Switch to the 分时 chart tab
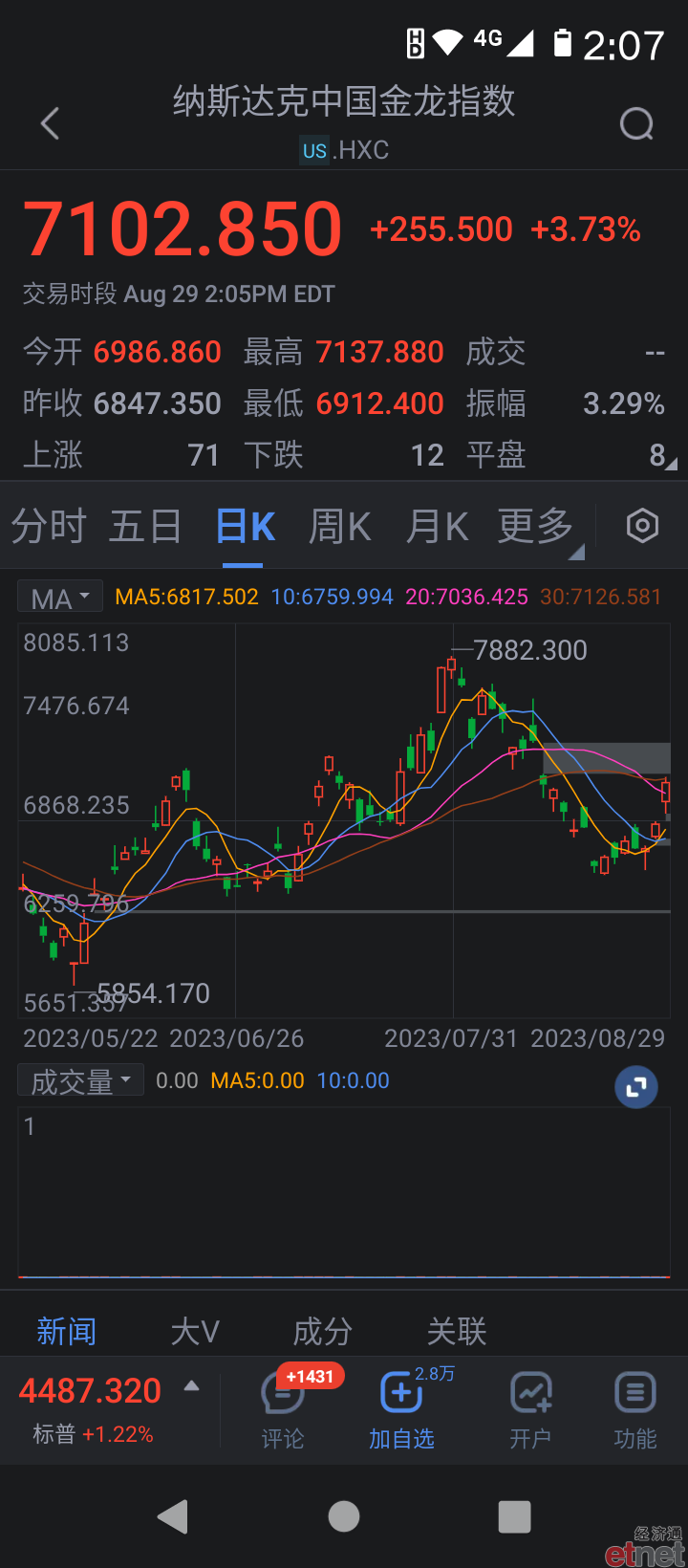The width and height of the screenshot is (688, 1568). 49,527
